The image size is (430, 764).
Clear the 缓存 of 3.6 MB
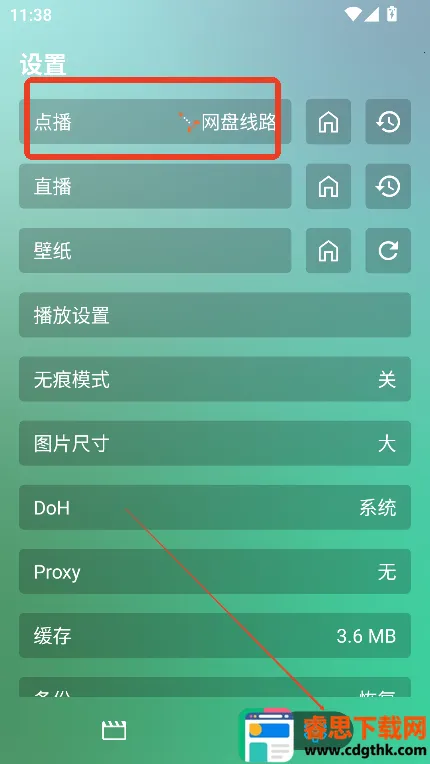pos(215,635)
